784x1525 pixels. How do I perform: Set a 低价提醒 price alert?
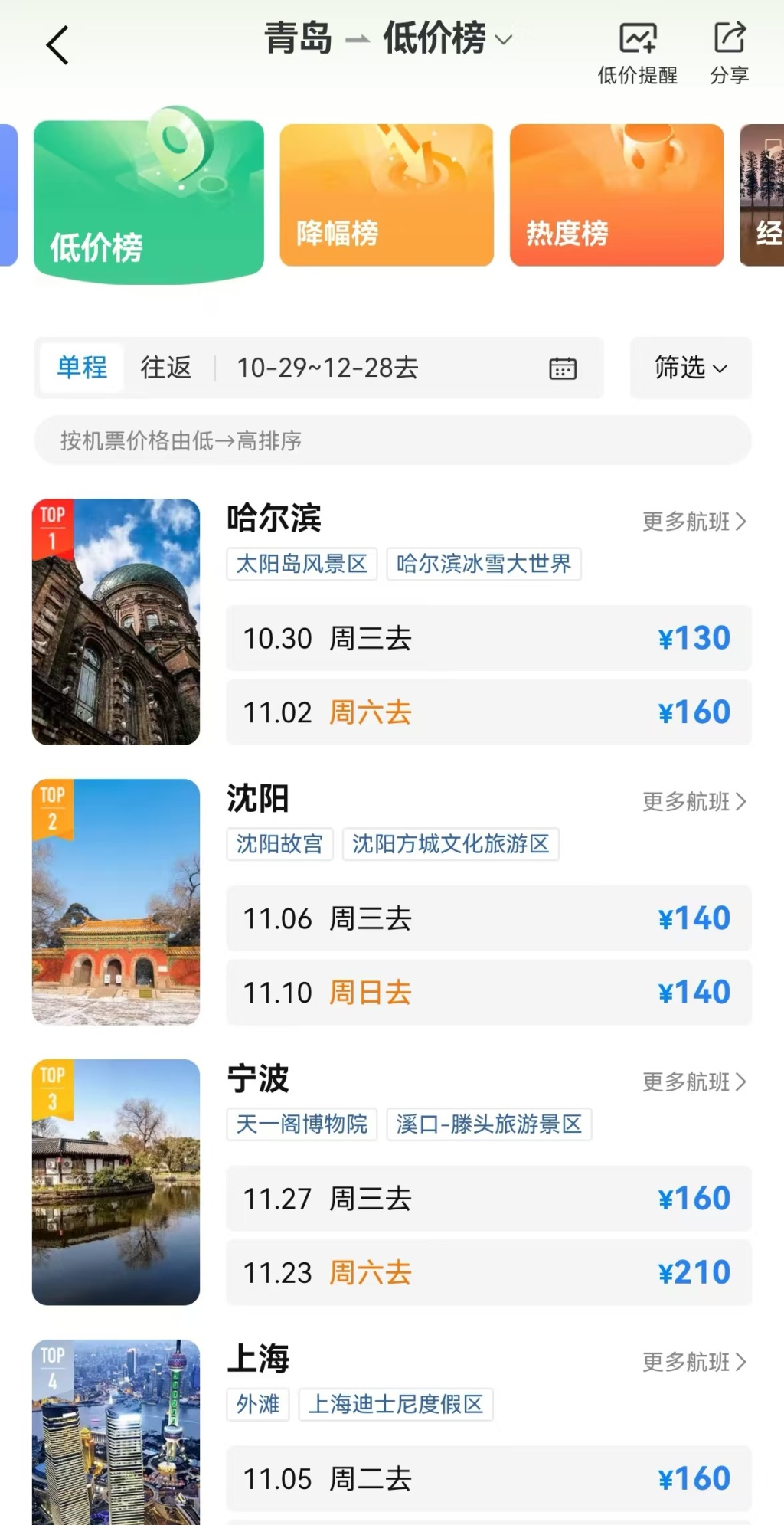(638, 54)
